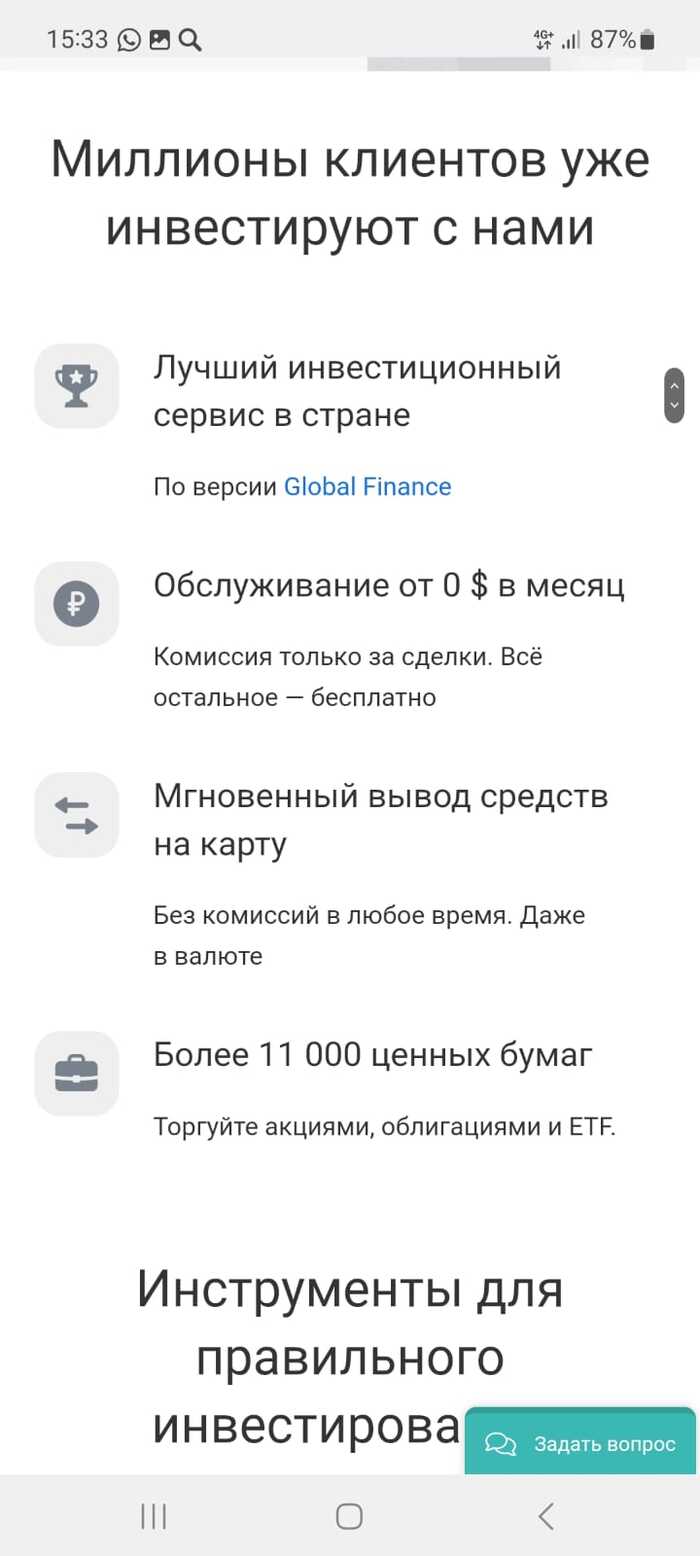Tap the scroll handle at the right edge
The height and width of the screenshot is (1556, 700).
[x=674, y=396]
